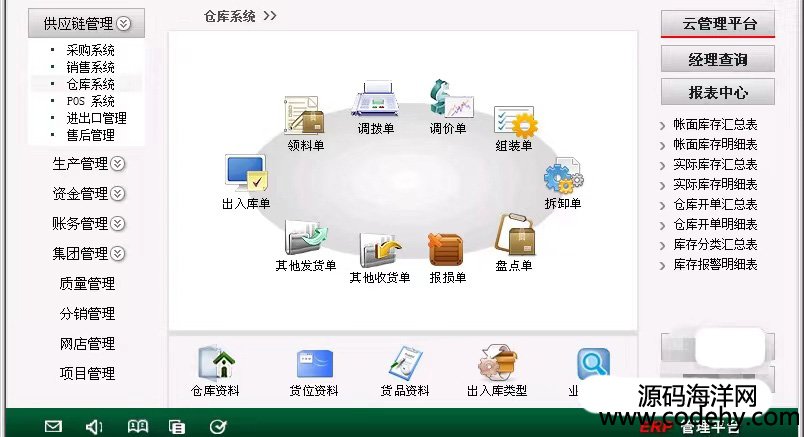
Task: View the 帐面库存汇总表 report
Action: 714,125
